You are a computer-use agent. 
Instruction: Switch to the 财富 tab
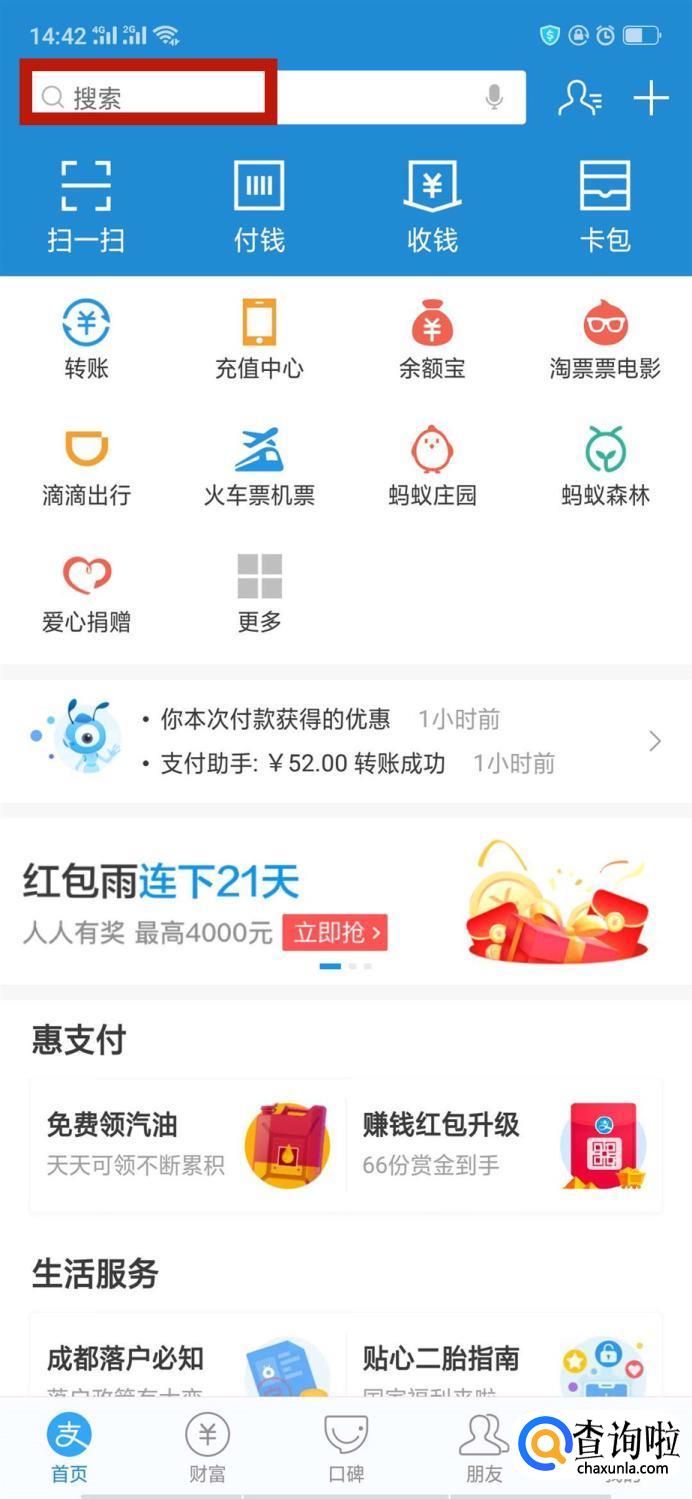207,1448
